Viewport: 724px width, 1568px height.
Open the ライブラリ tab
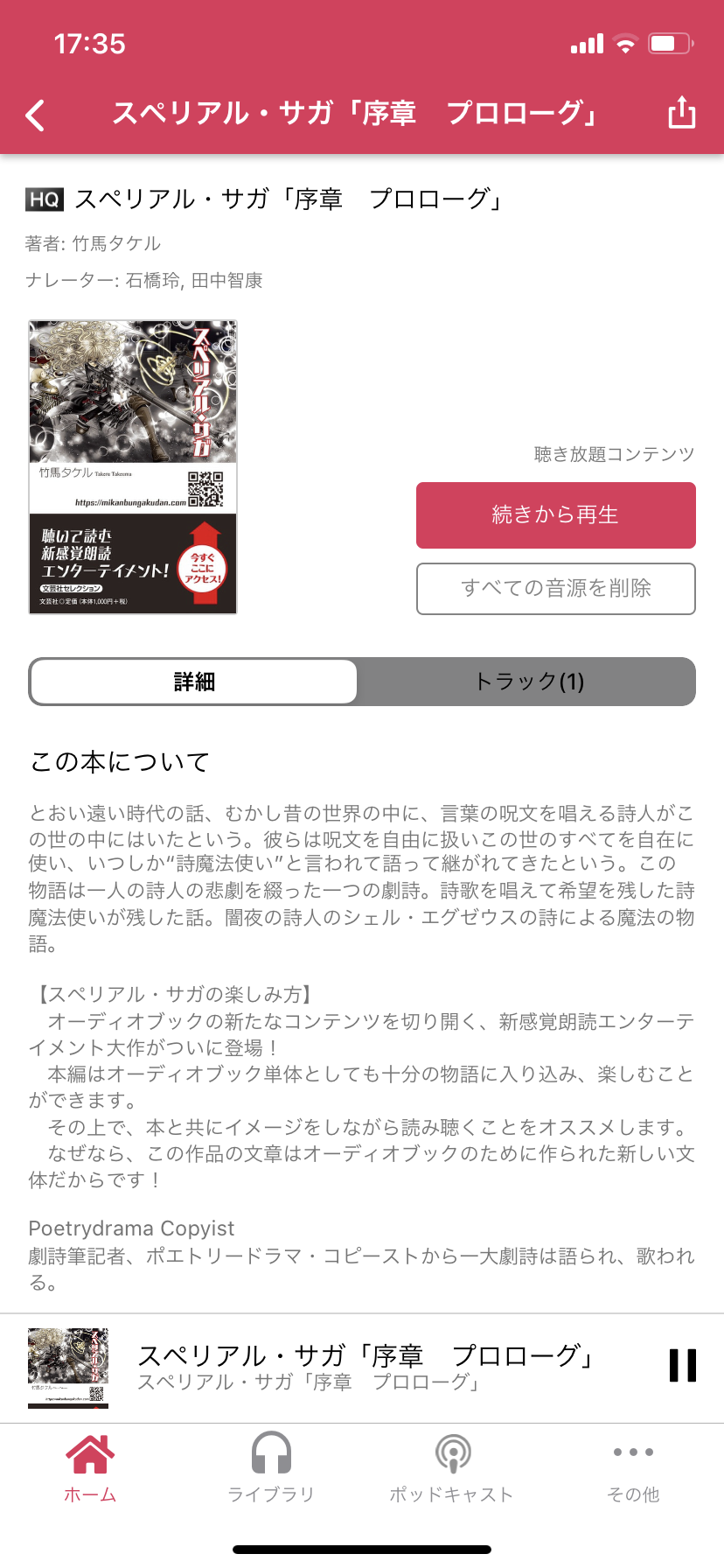(271, 1468)
